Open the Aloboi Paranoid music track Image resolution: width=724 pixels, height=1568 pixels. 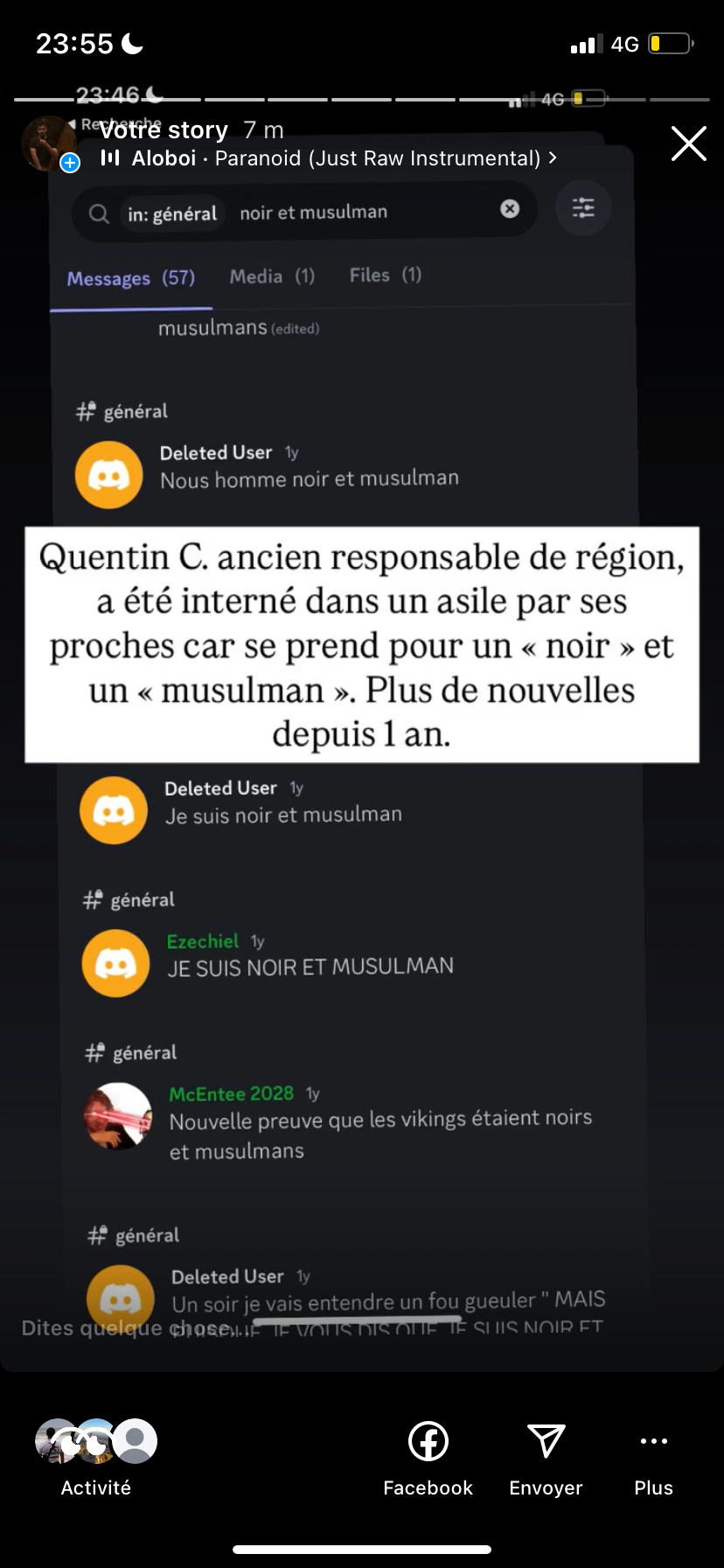coord(329,158)
